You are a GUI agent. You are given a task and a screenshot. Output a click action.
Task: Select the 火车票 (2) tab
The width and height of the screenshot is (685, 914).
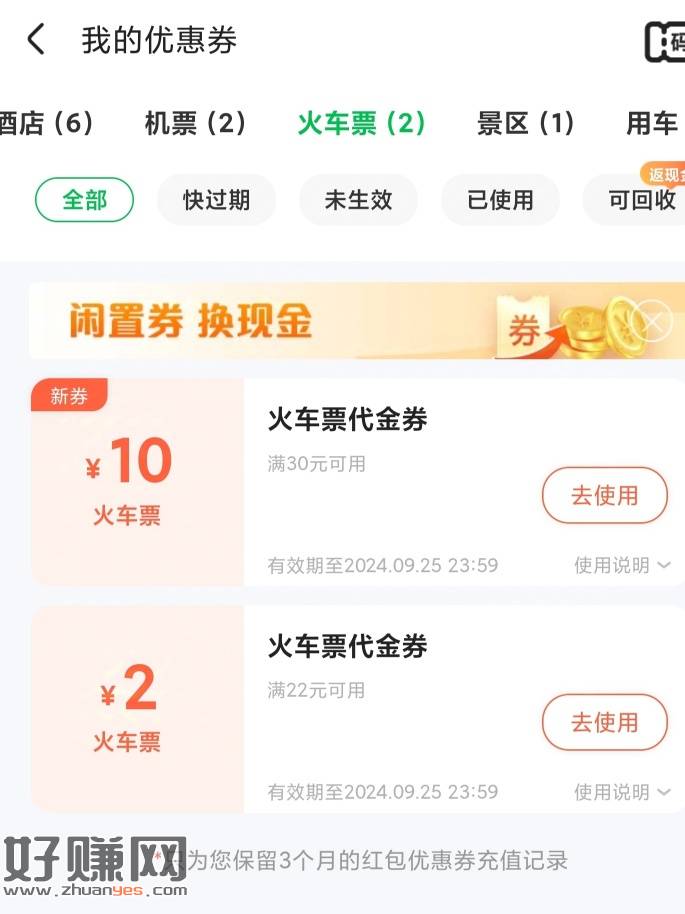[361, 123]
